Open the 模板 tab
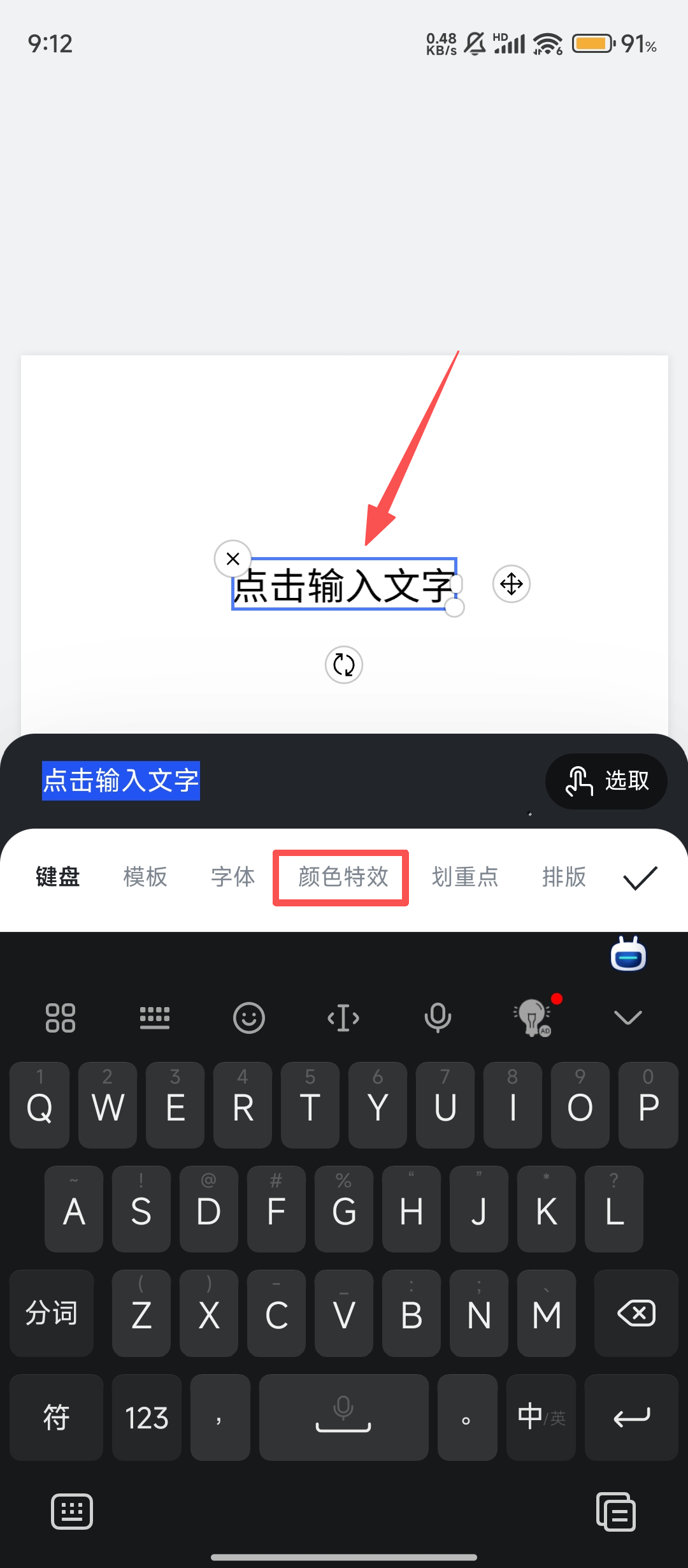Image resolution: width=688 pixels, height=1568 pixels. click(x=145, y=877)
